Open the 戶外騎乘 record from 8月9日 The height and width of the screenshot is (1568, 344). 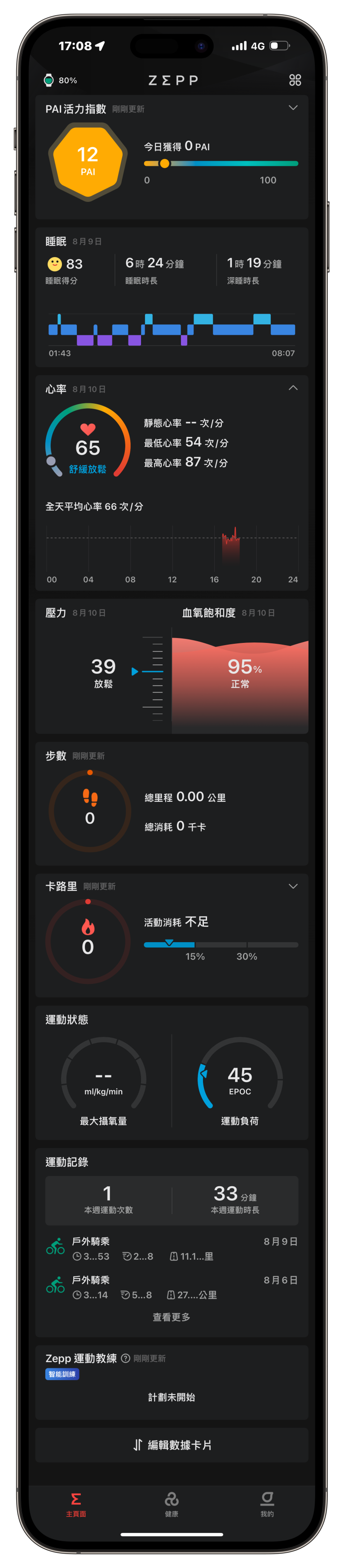(x=172, y=1249)
